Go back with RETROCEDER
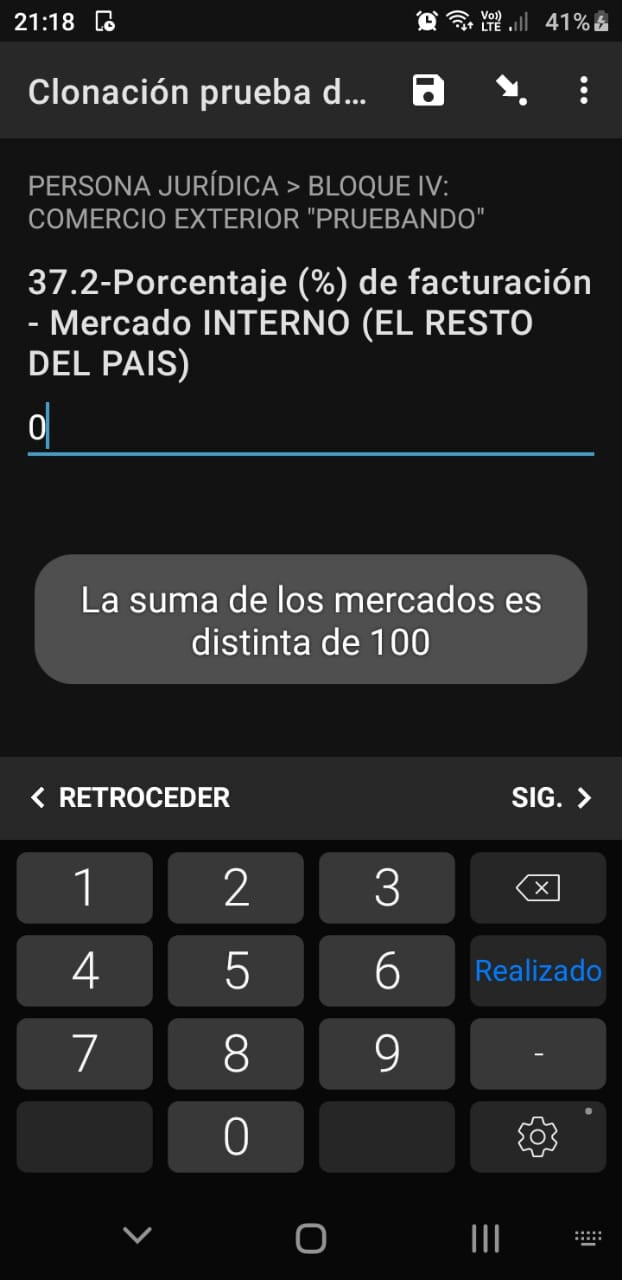 (x=131, y=797)
